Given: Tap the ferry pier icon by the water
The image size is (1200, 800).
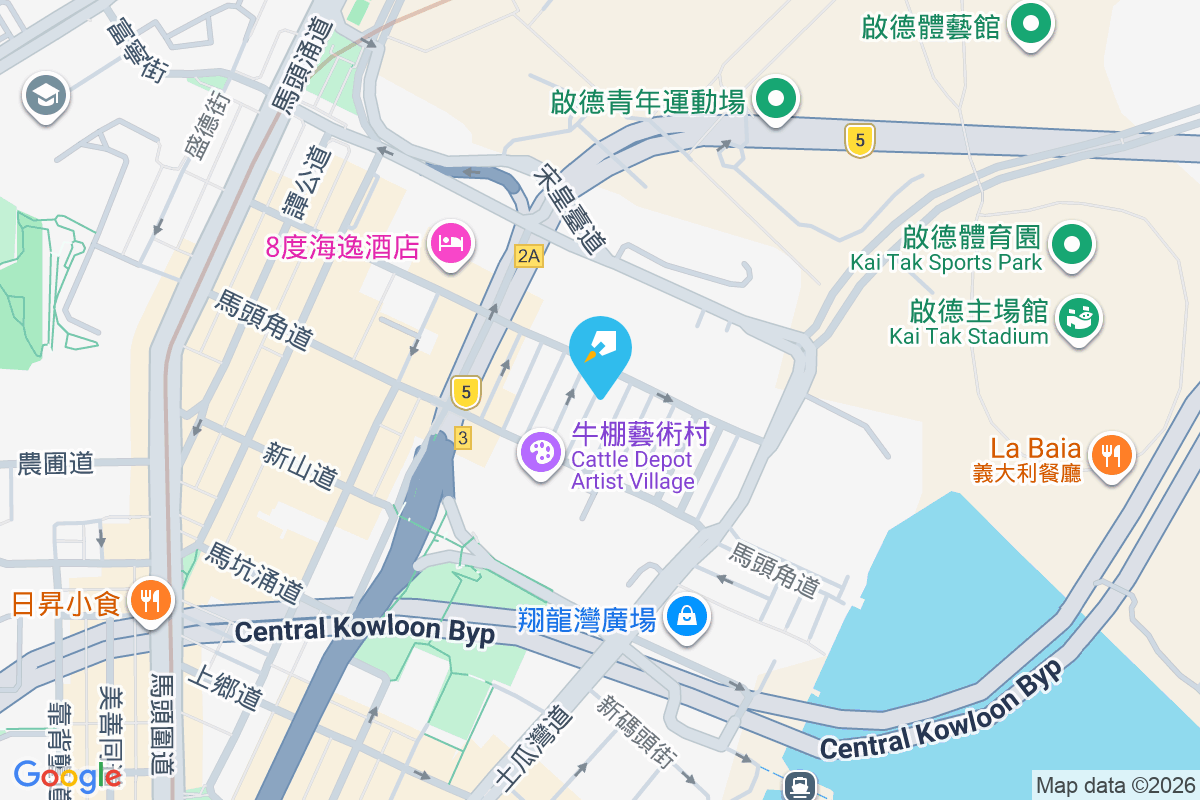Looking at the screenshot, I should click(802, 786).
